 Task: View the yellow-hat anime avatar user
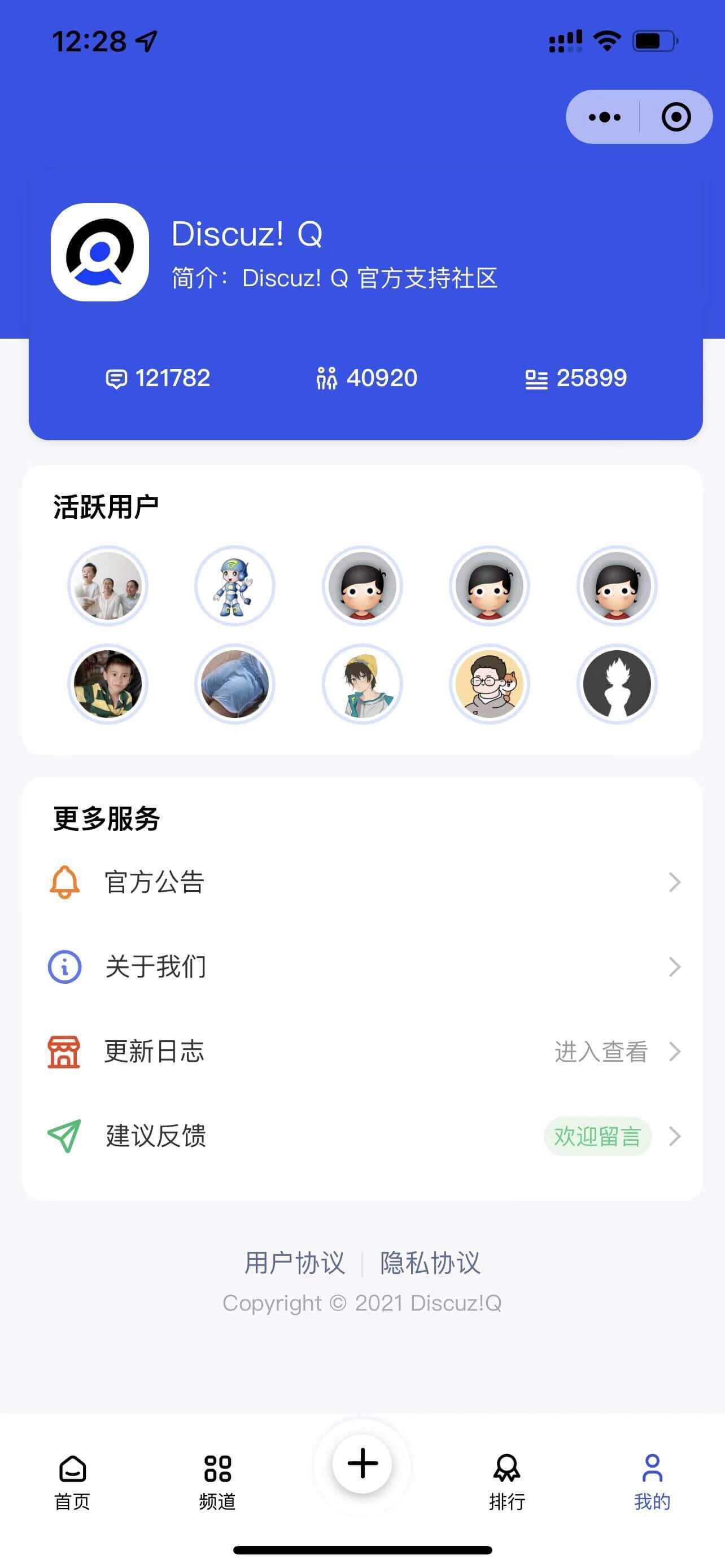click(x=362, y=684)
